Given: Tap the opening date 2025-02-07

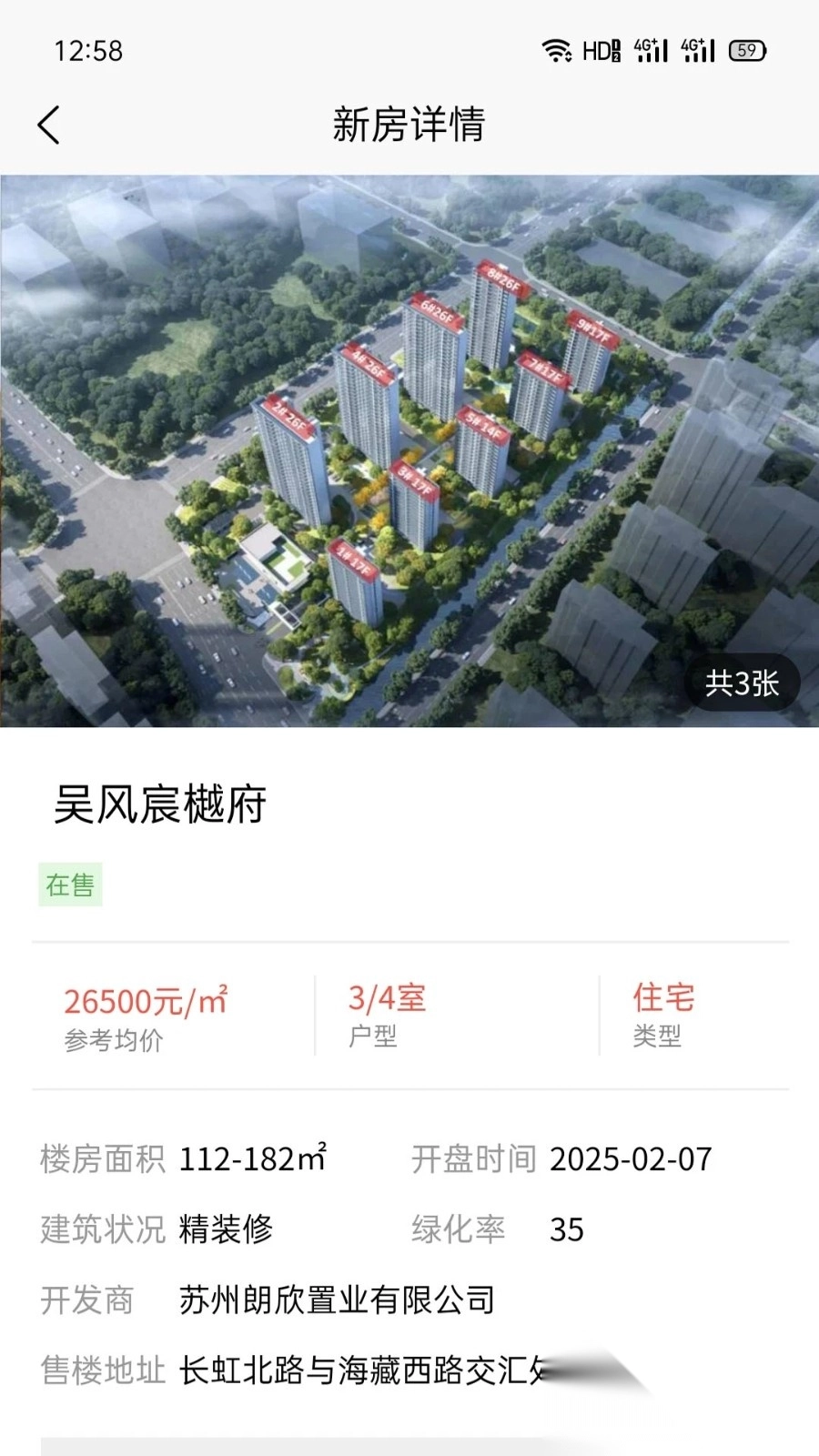Looking at the screenshot, I should pyautogui.click(x=632, y=1159).
